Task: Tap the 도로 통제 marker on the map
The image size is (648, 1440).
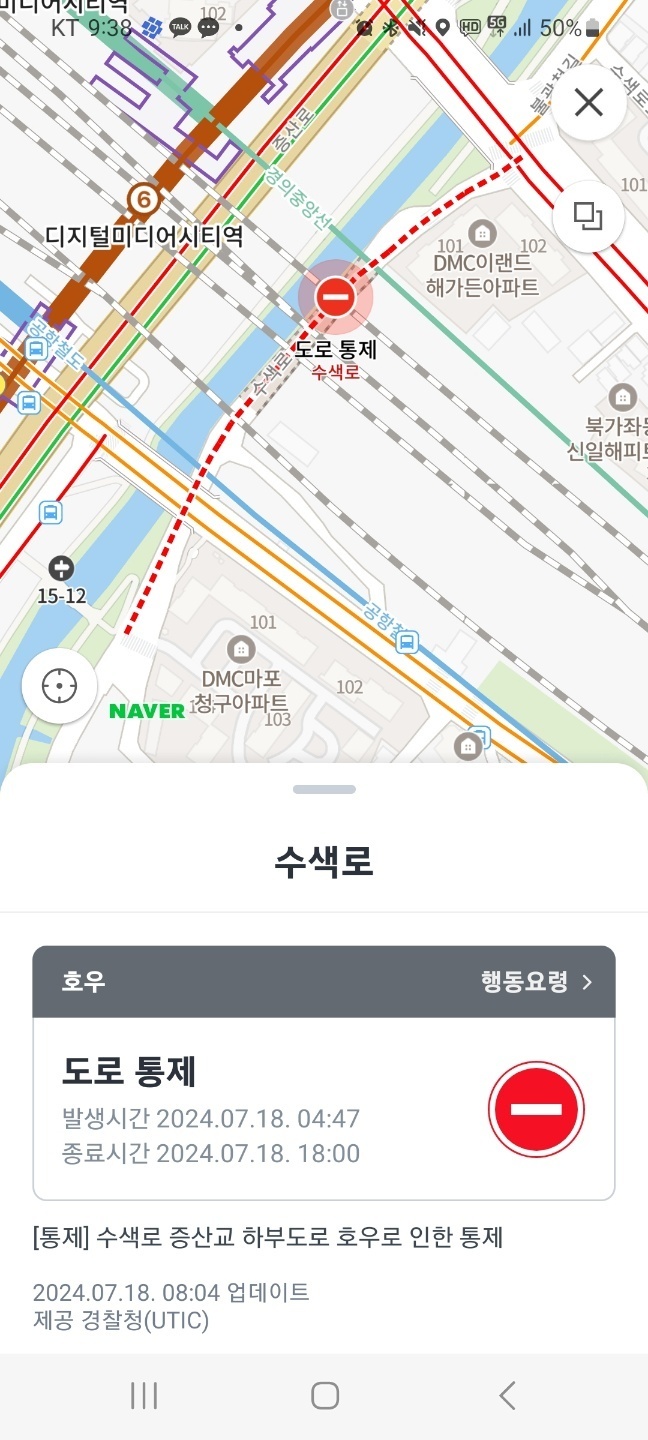Action: point(335,297)
